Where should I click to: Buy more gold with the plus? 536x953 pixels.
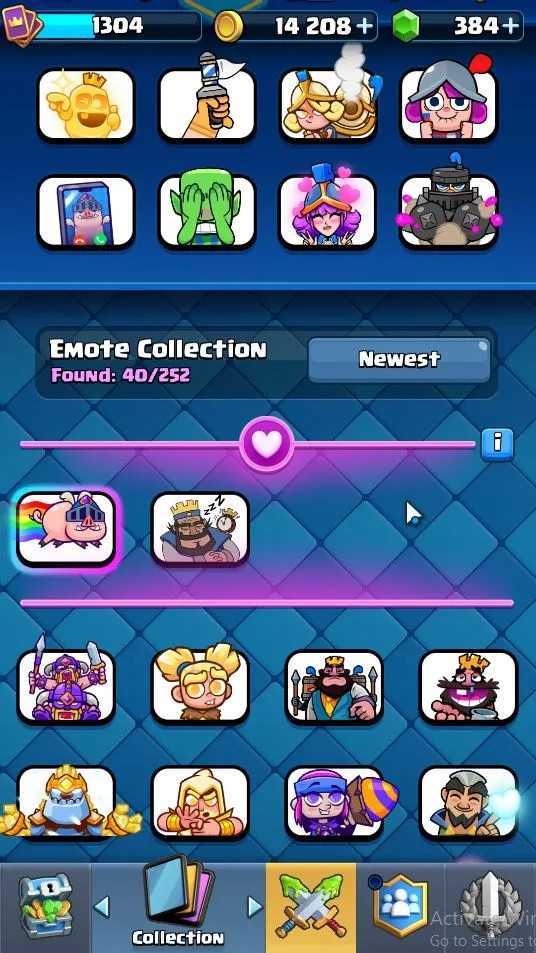[365, 26]
